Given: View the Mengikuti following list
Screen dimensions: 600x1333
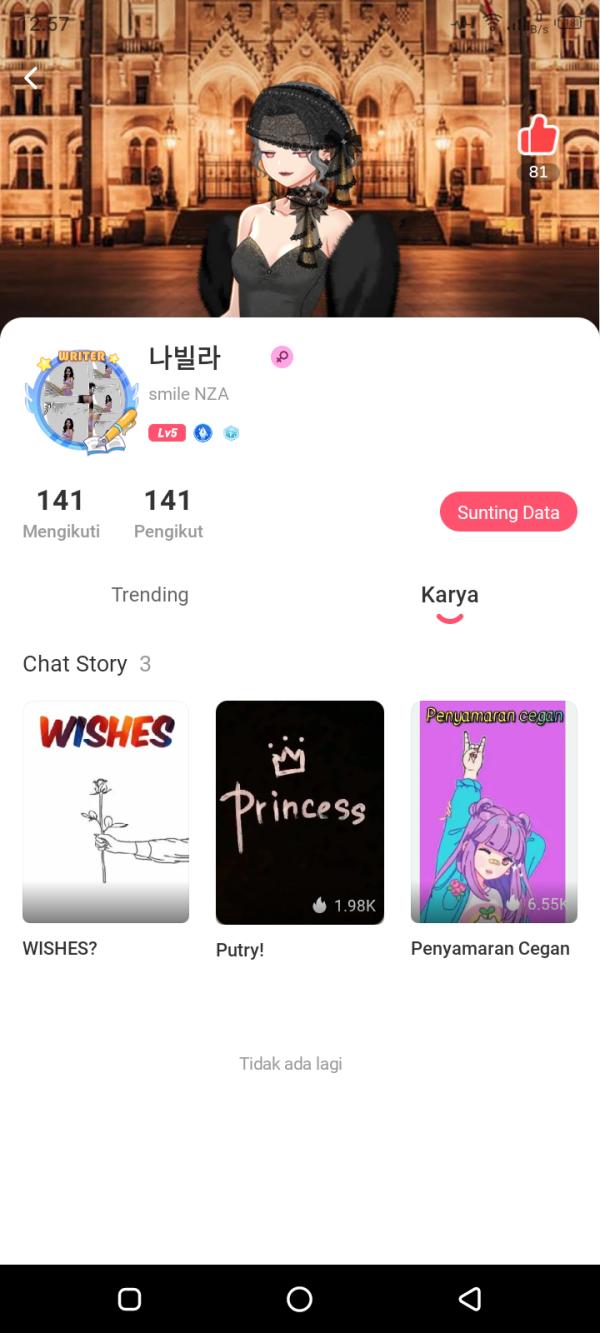Looking at the screenshot, I should pyautogui.click(x=61, y=513).
